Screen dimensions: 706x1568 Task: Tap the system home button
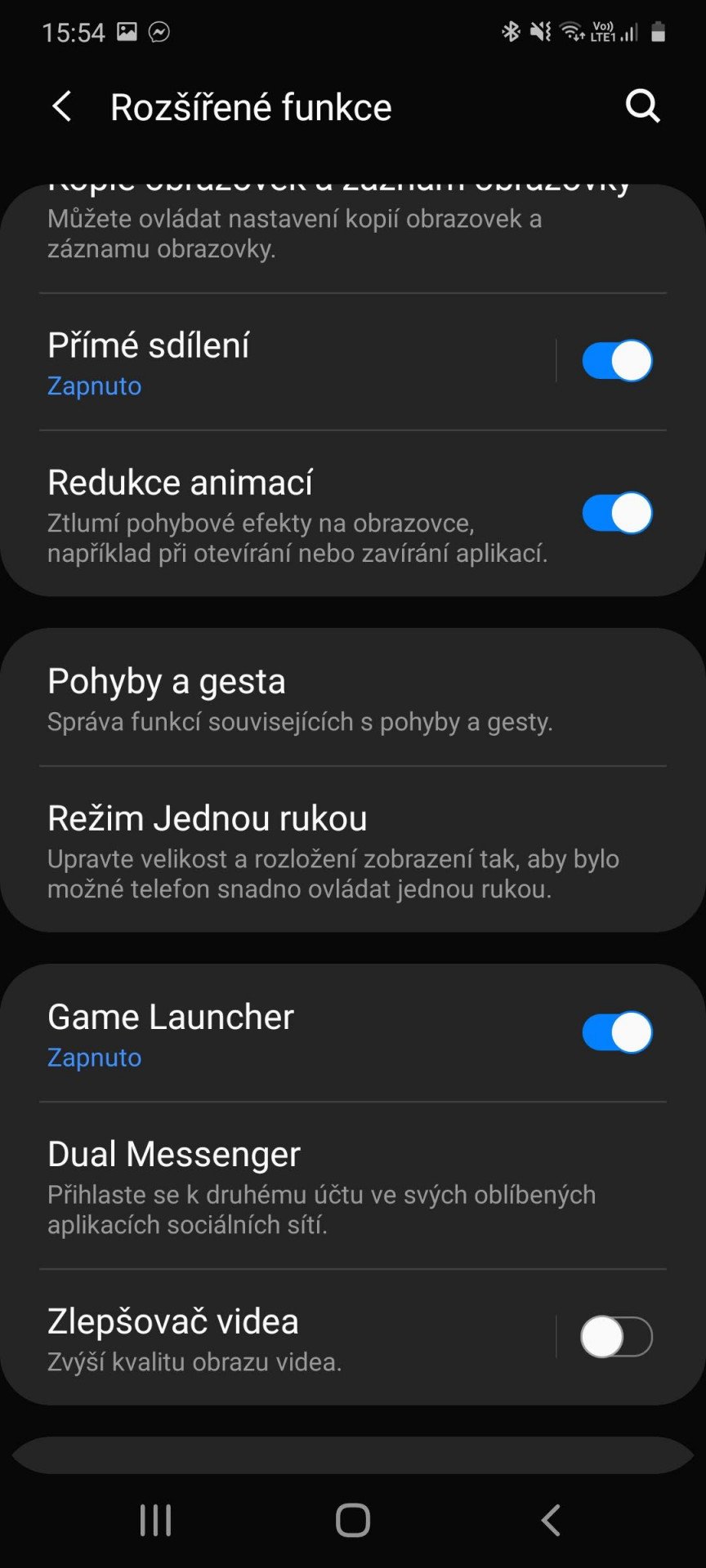pyautogui.click(x=353, y=1520)
